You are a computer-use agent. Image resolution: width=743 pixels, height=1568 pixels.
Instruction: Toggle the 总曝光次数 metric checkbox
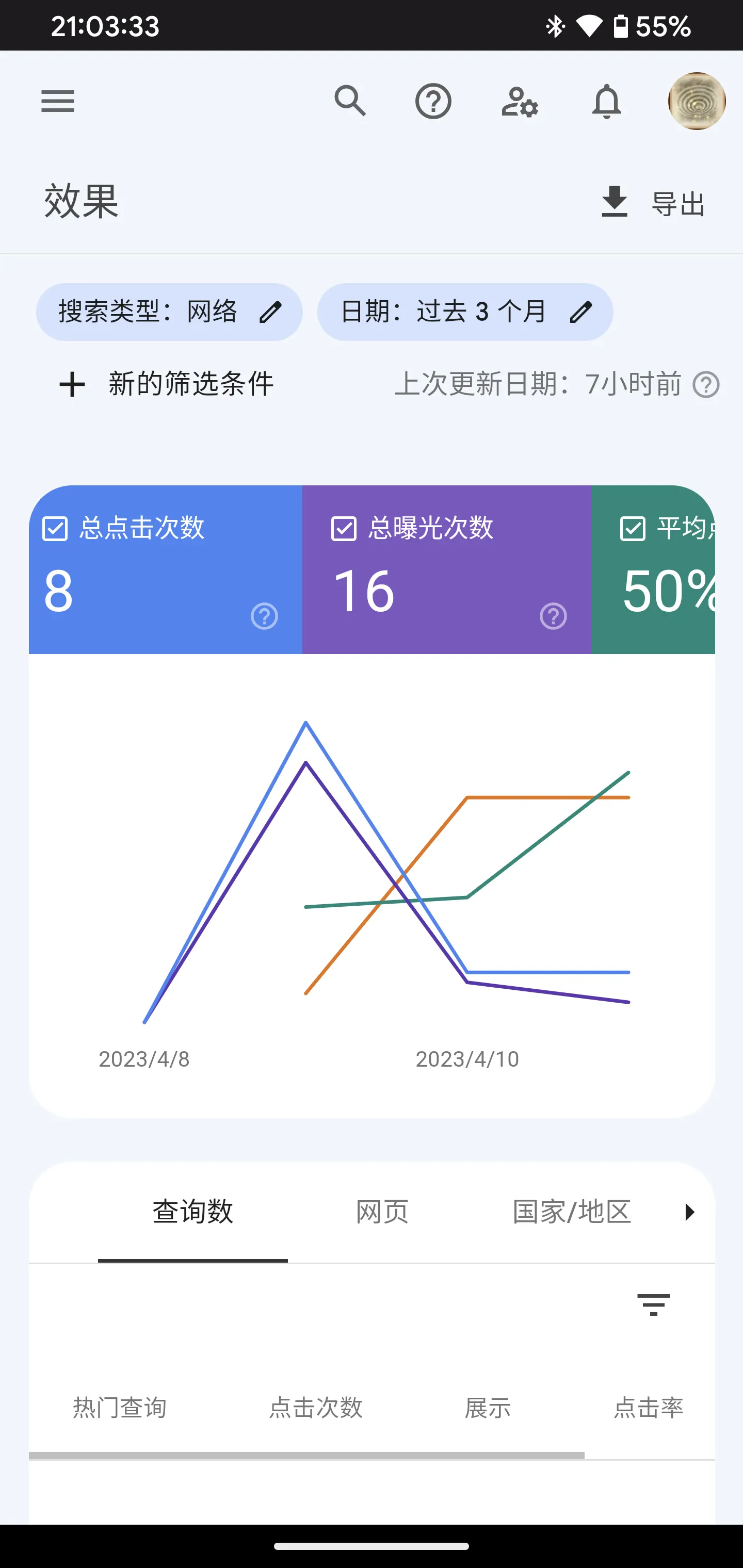tap(344, 528)
